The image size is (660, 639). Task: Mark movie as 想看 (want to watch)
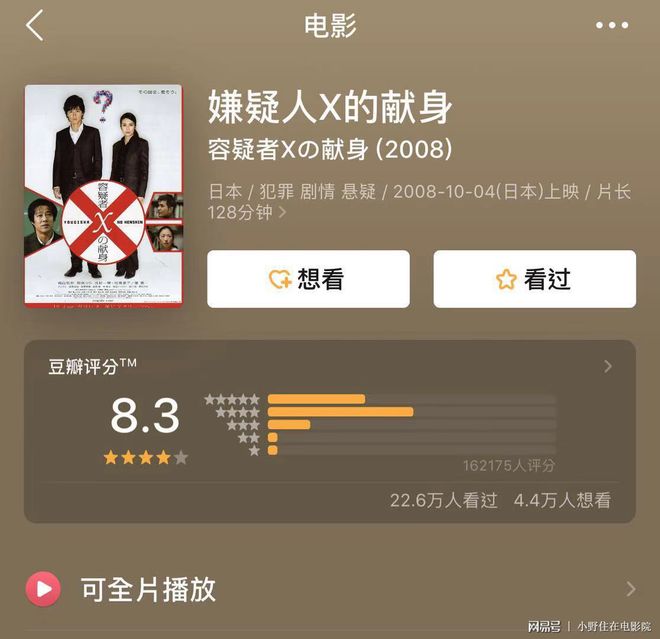tap(308, 279)
